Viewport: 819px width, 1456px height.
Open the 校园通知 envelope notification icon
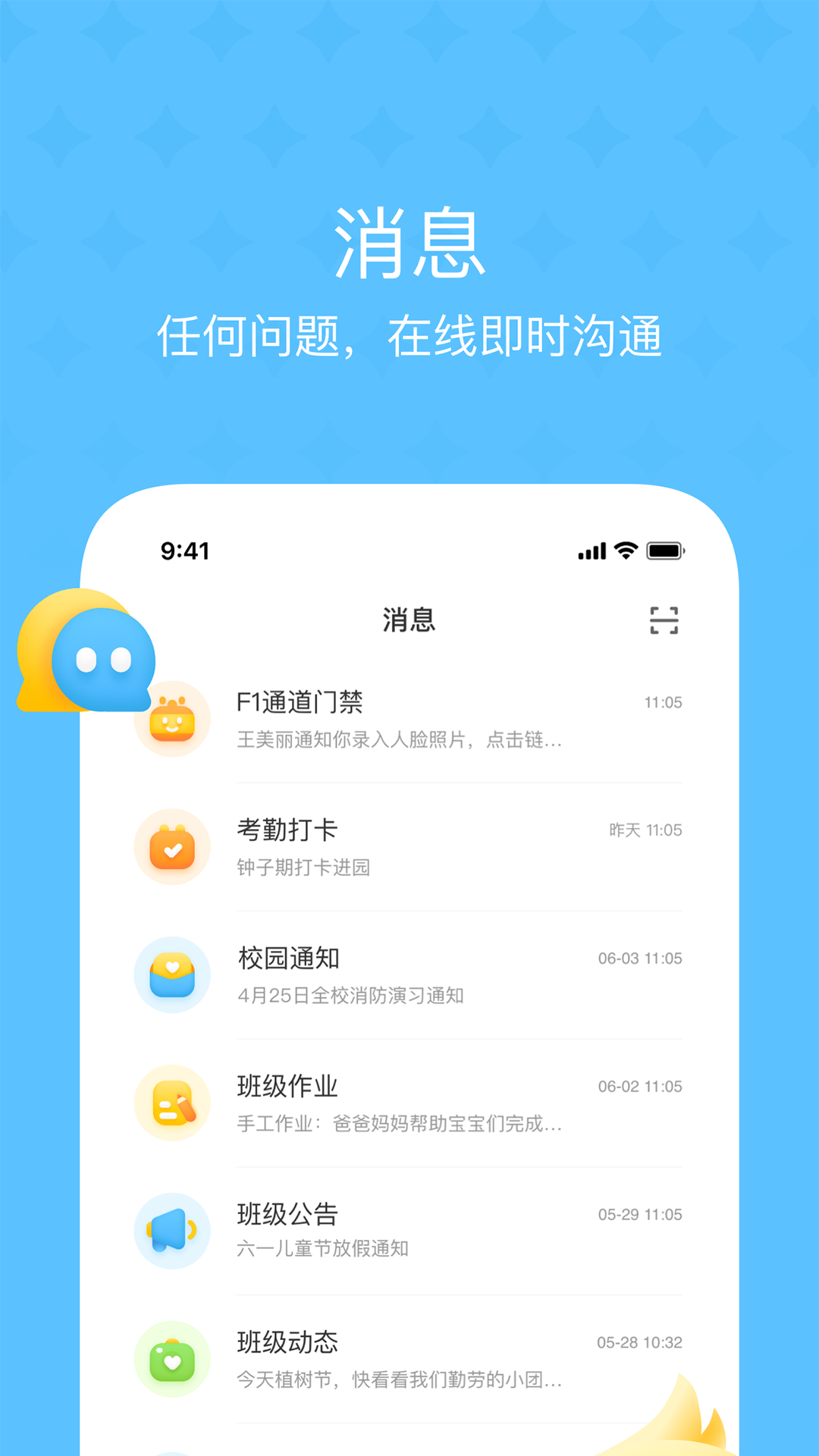[x=173, y=975]
